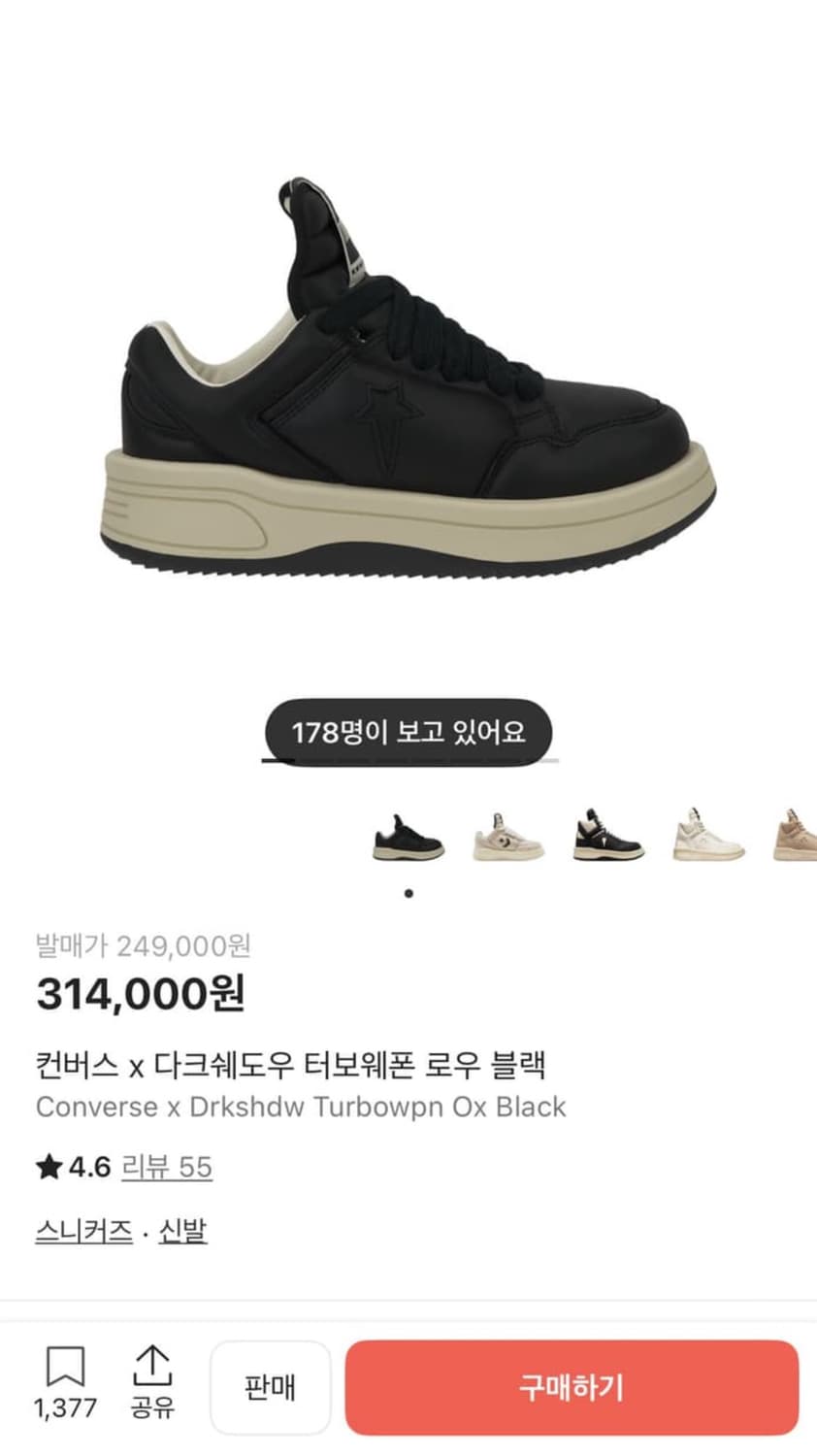The height and width of the screenshot is (1456, 817).
Task: Tap the main product photo of the black sneaker
Action: [408, 388]
